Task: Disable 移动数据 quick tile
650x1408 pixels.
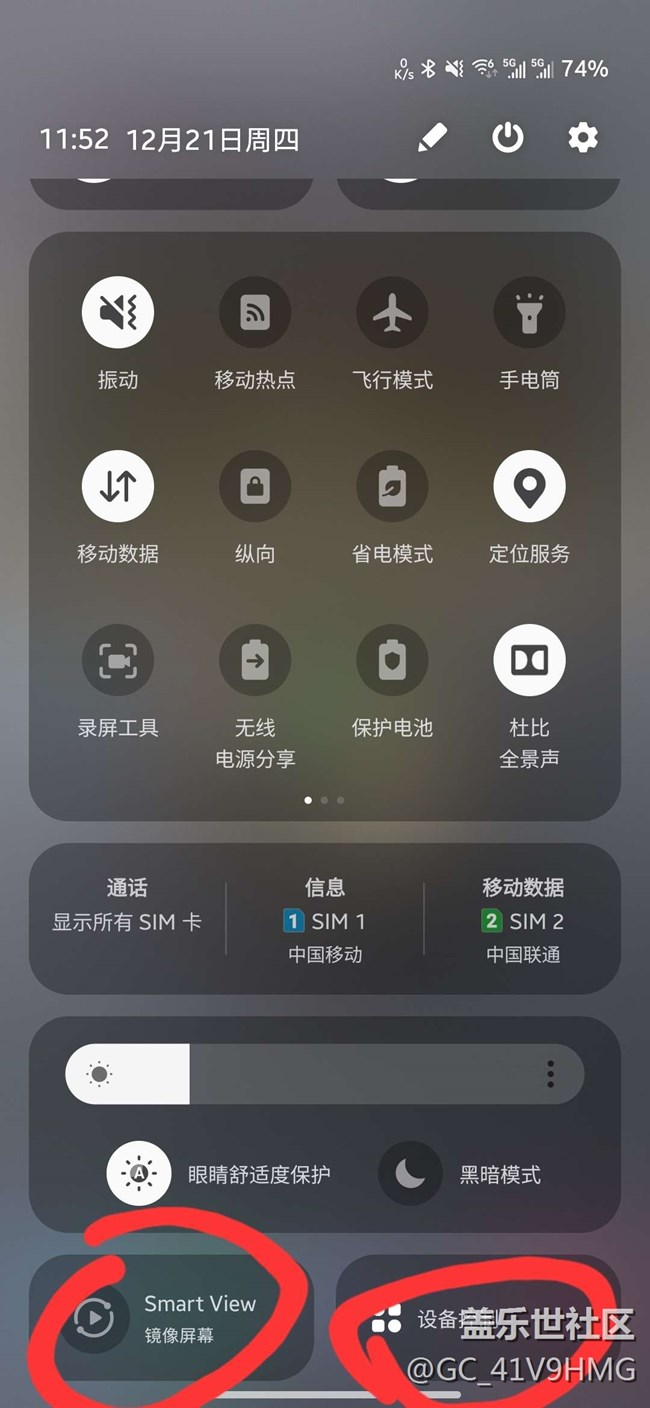Action: tap(118, 486)
